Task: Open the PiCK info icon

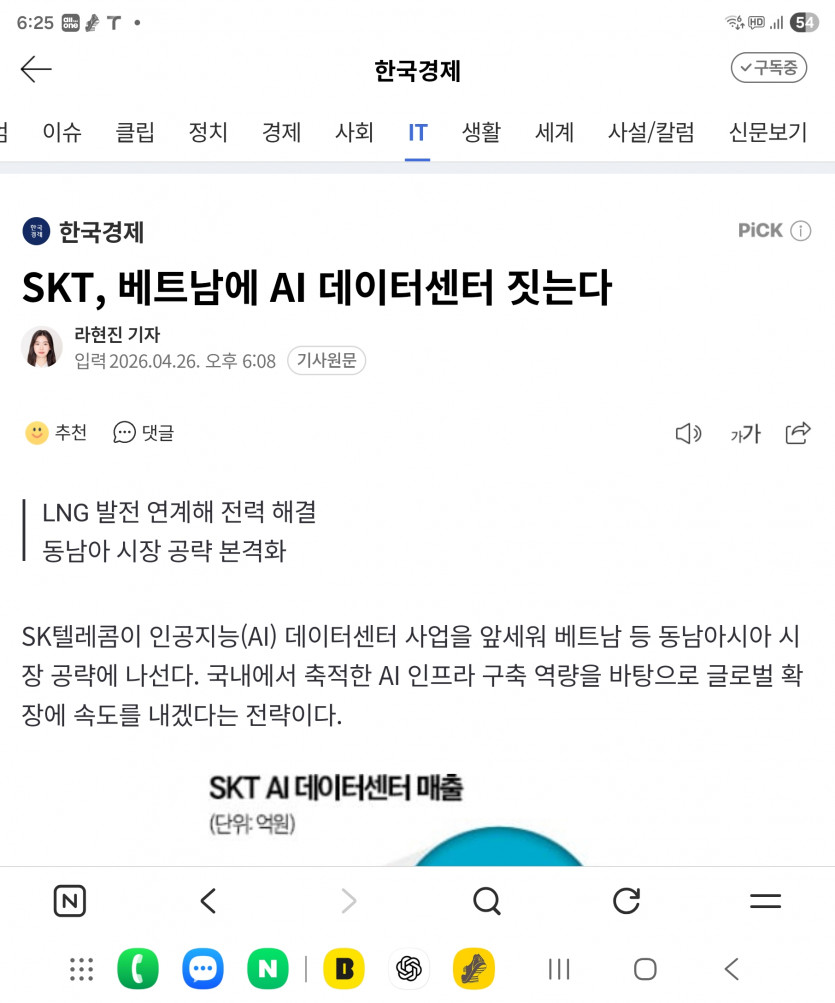Action: 801,231
